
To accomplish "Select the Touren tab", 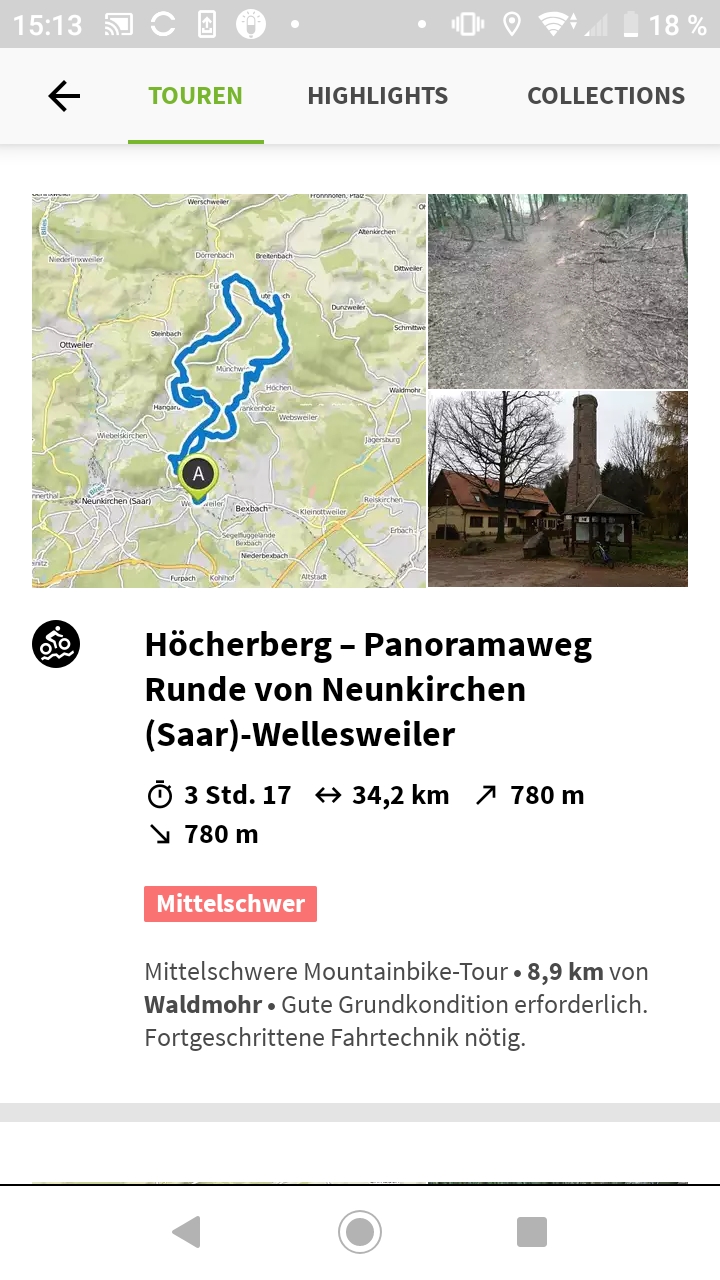I will click(x=195, y=96).
